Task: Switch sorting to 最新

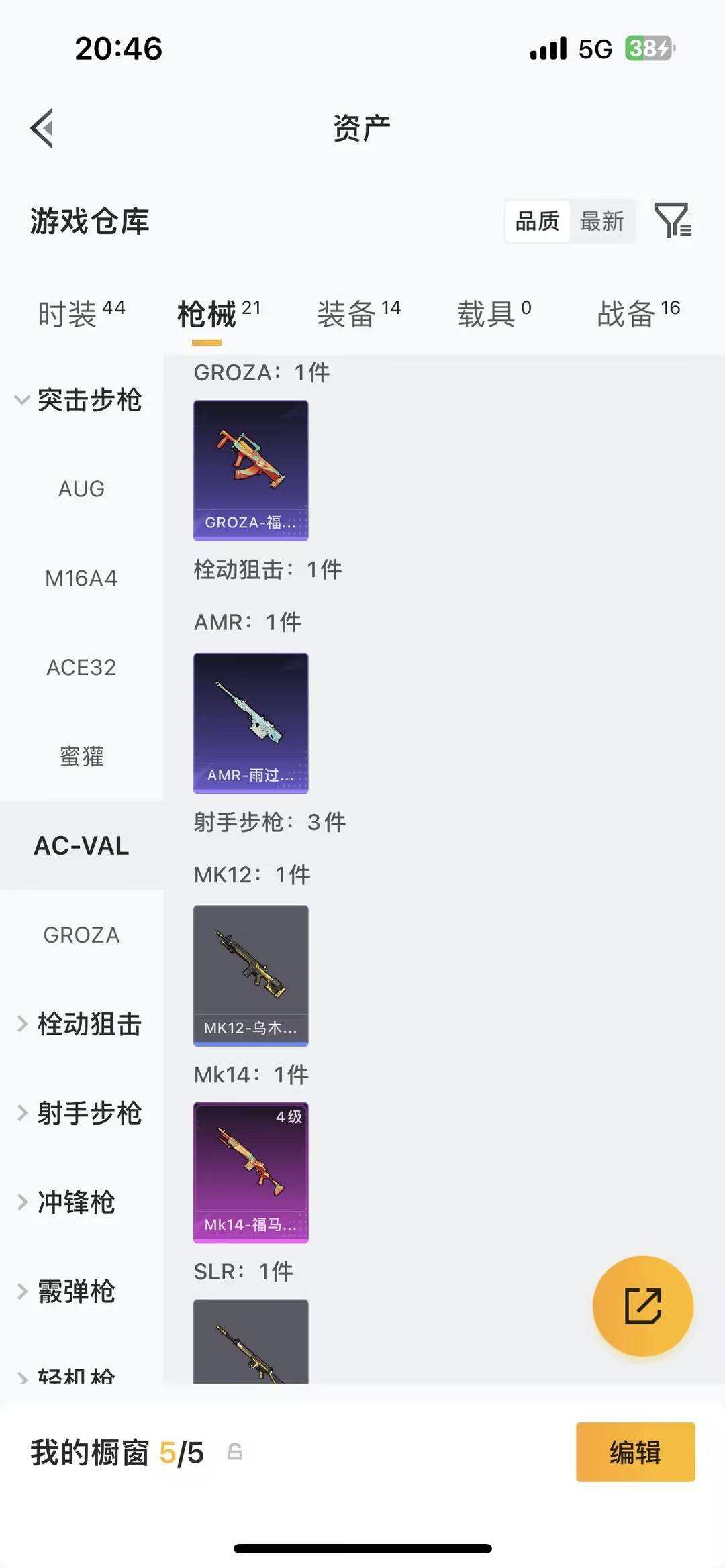Action: 603,221
